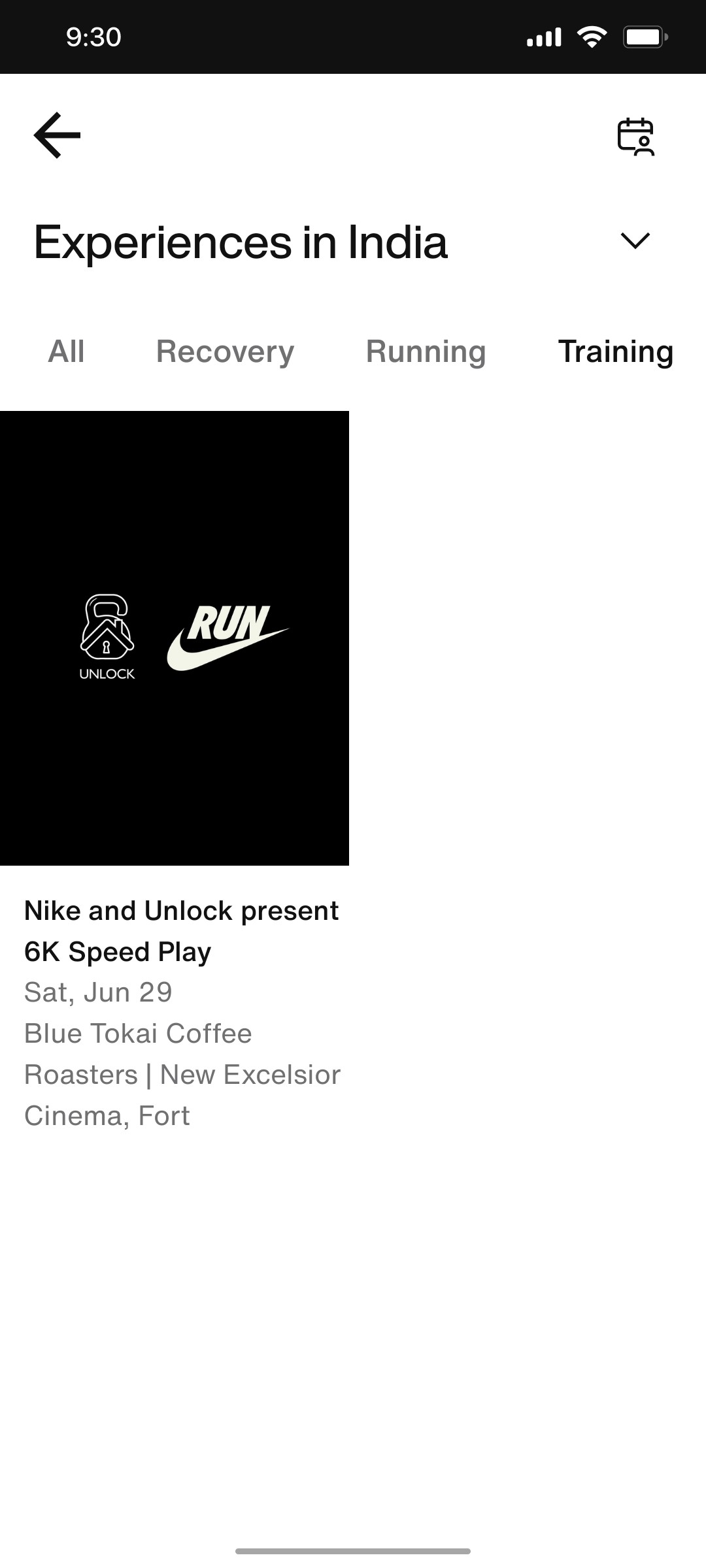Click the back arrow icon
The image size is (706, 1568).
tap(57, 135)
